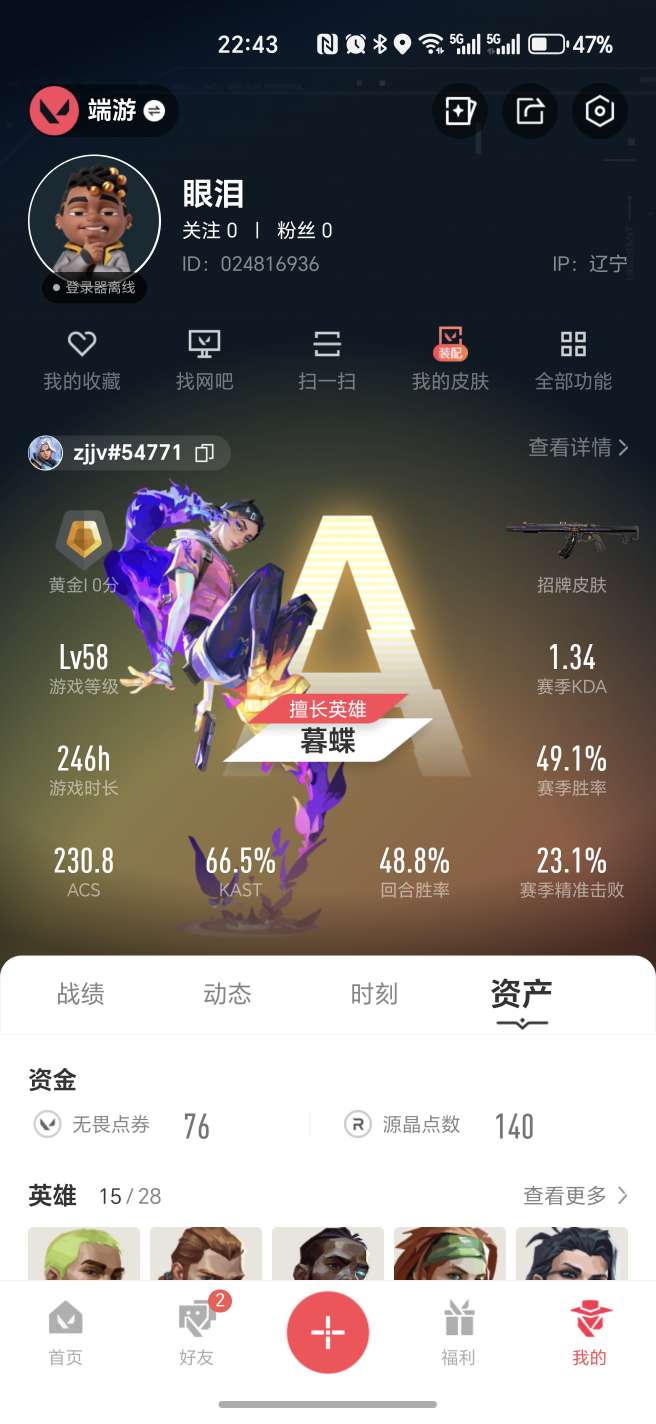The width and height of the screenshot is (656, 1424).
Task: Tap the red plus create button
Action: [x=328, y=1332]
